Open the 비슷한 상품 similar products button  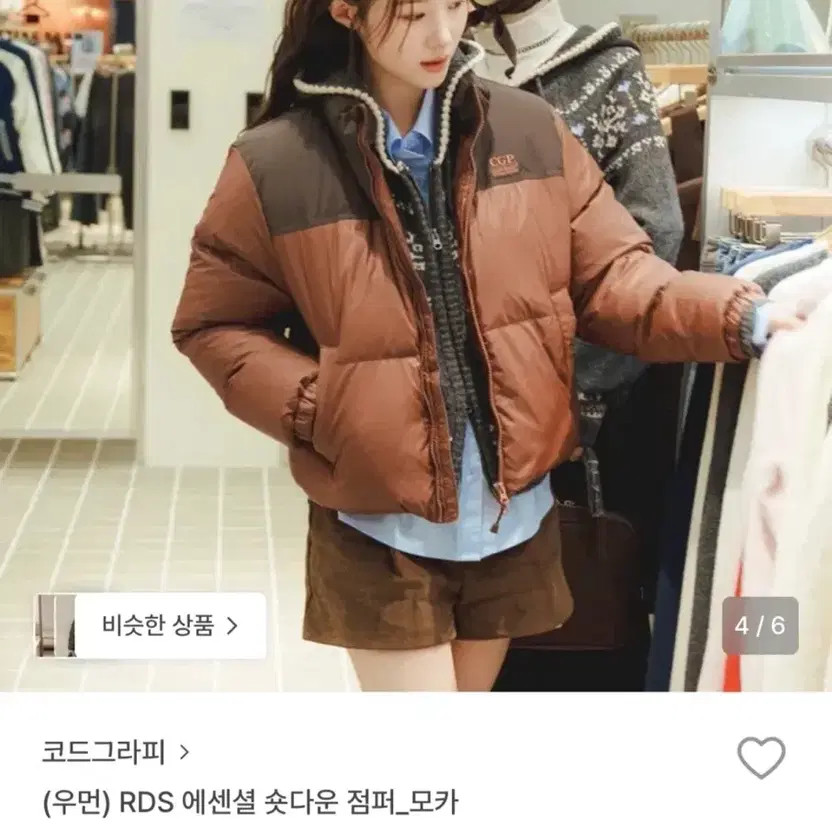pos(152,626)
